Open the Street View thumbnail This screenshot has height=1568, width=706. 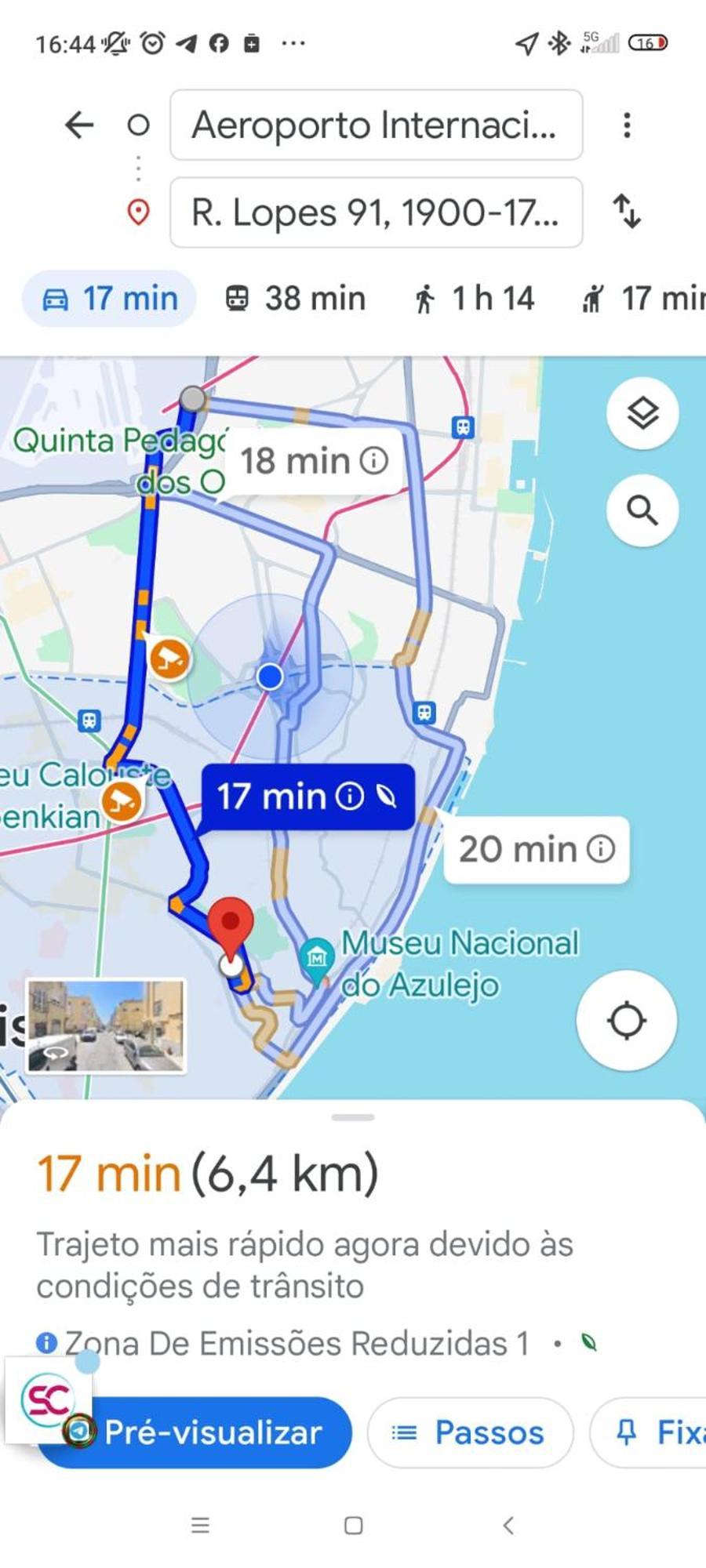click(107, 1025)
